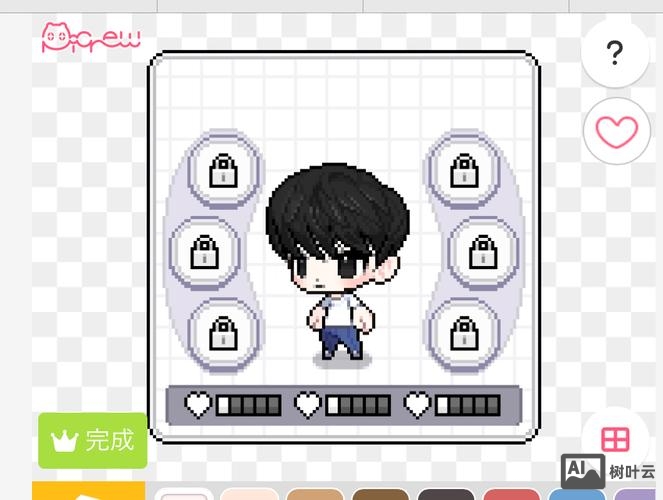
Task: Go to Picrew home via the logo
Action: pyautogui.click(x=91, y=38)
